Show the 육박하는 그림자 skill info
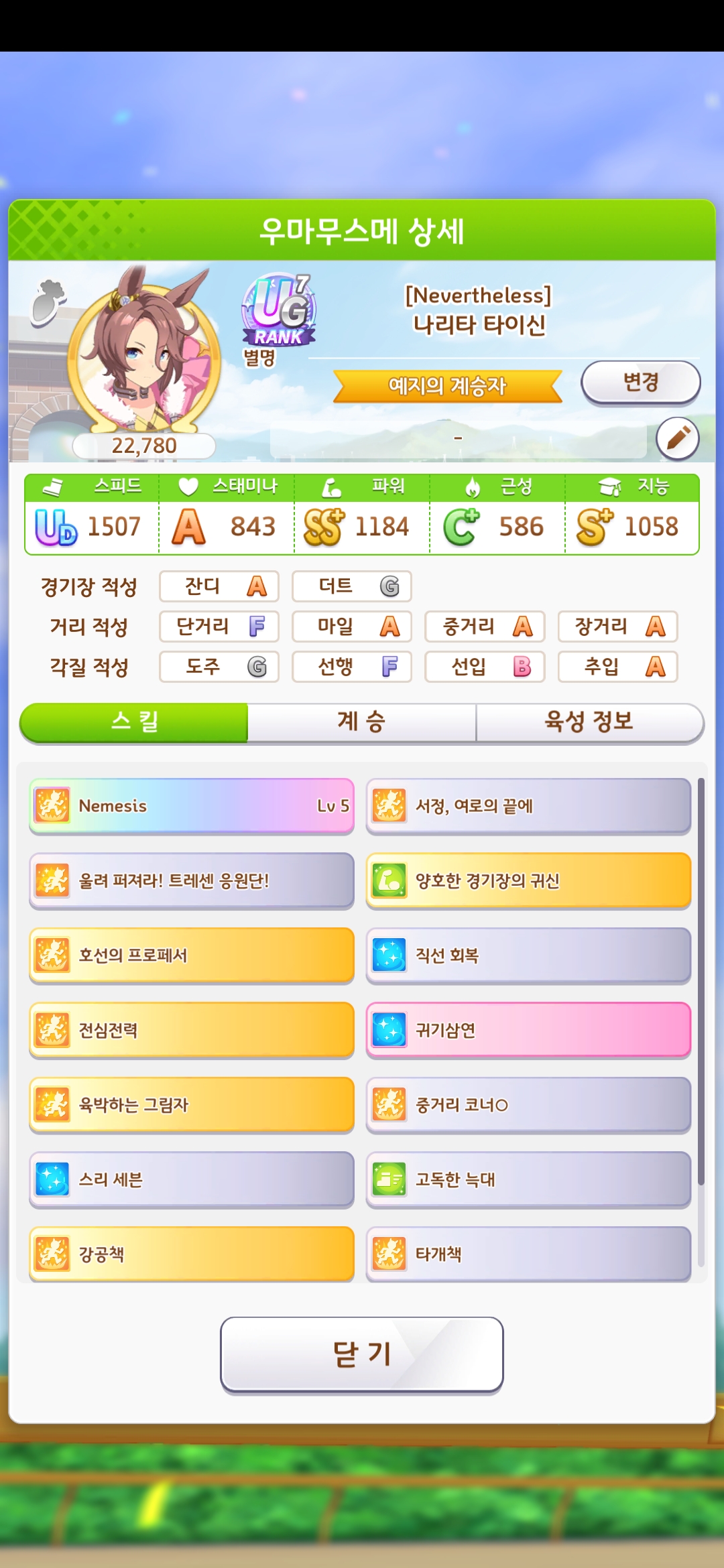 192,1104
